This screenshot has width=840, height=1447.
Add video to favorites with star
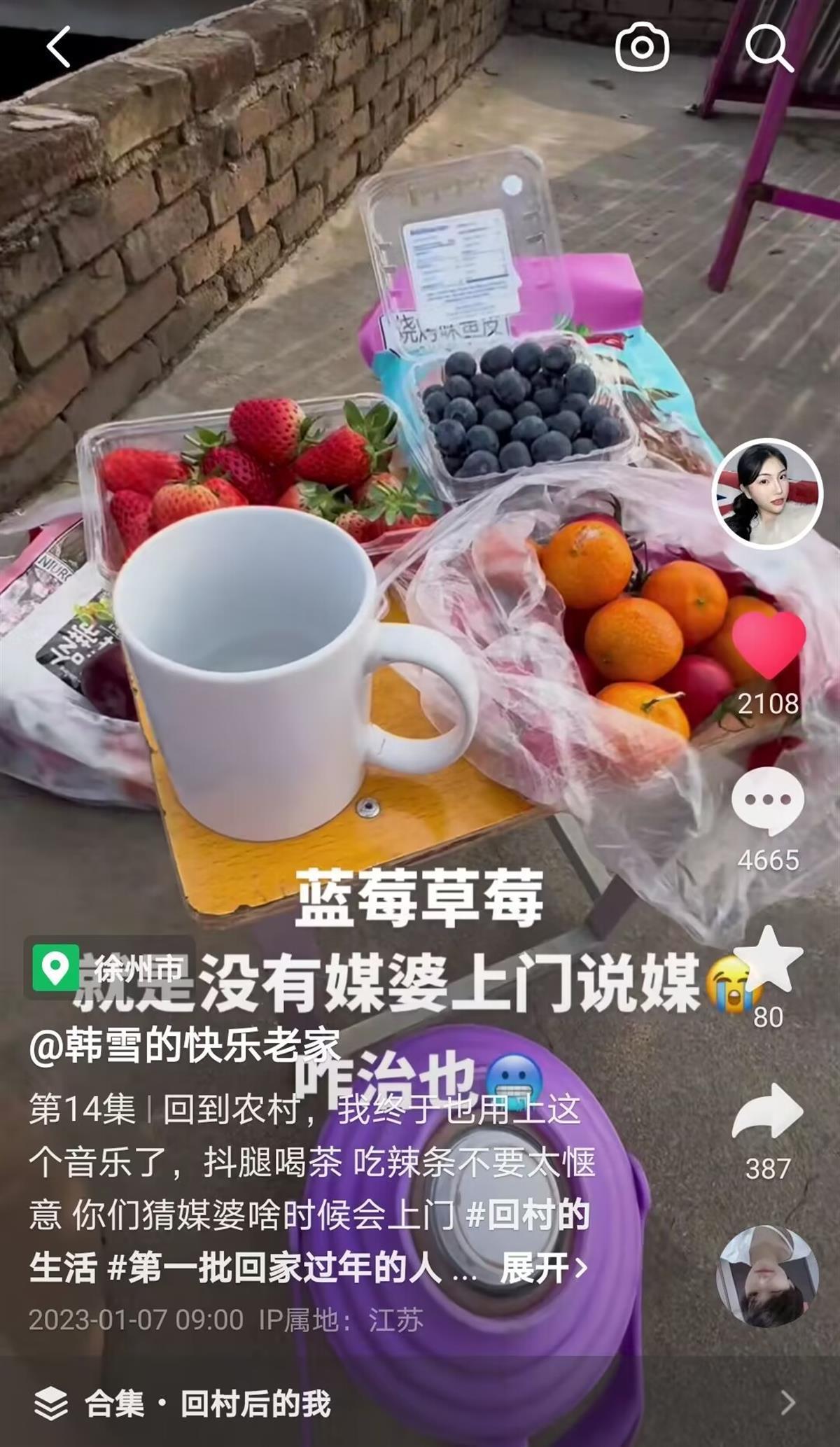coord(768,959)
